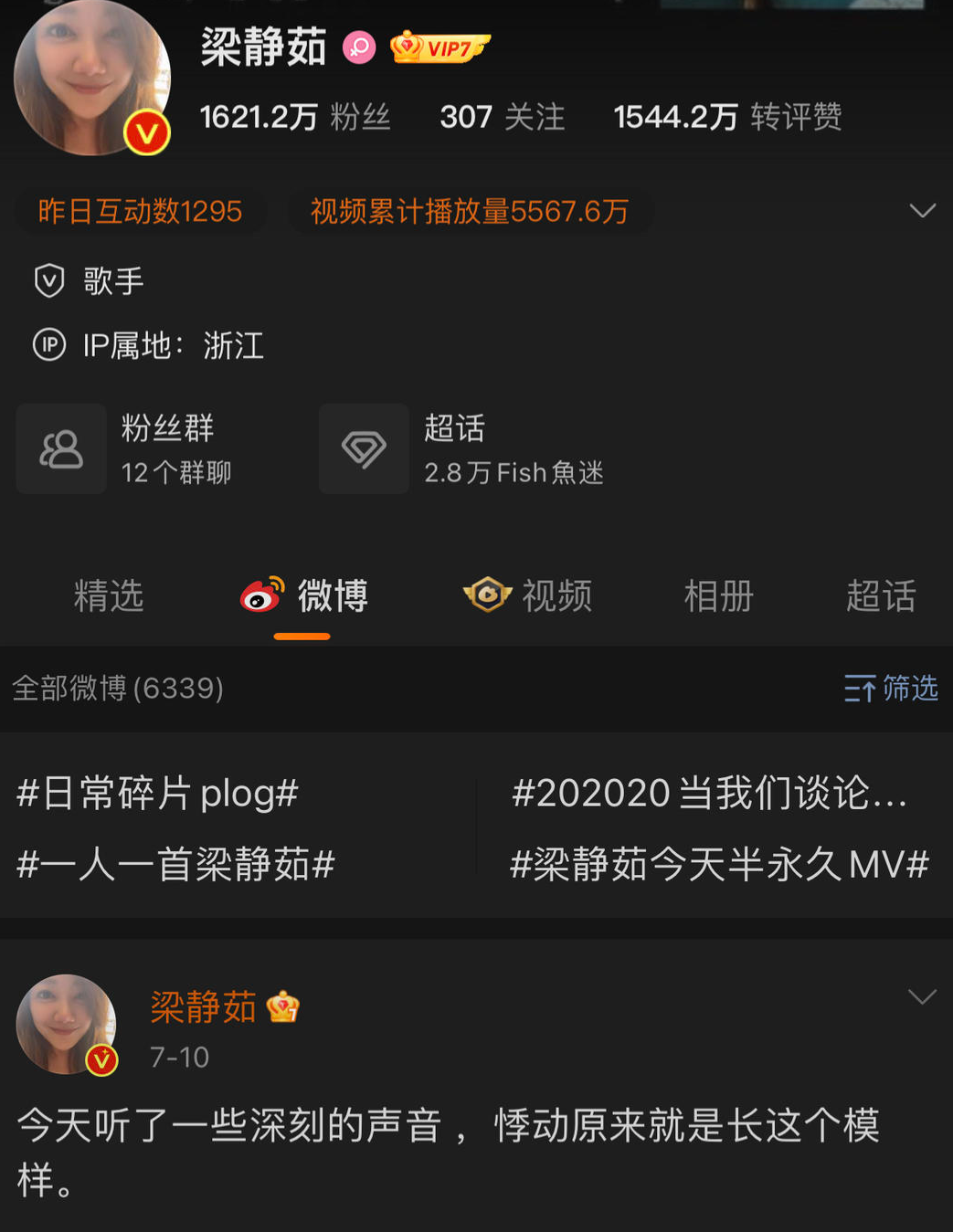953x1232 pixels.
Task: View the 1621.2万 粉丝 followers list
Action: point(294,117)
